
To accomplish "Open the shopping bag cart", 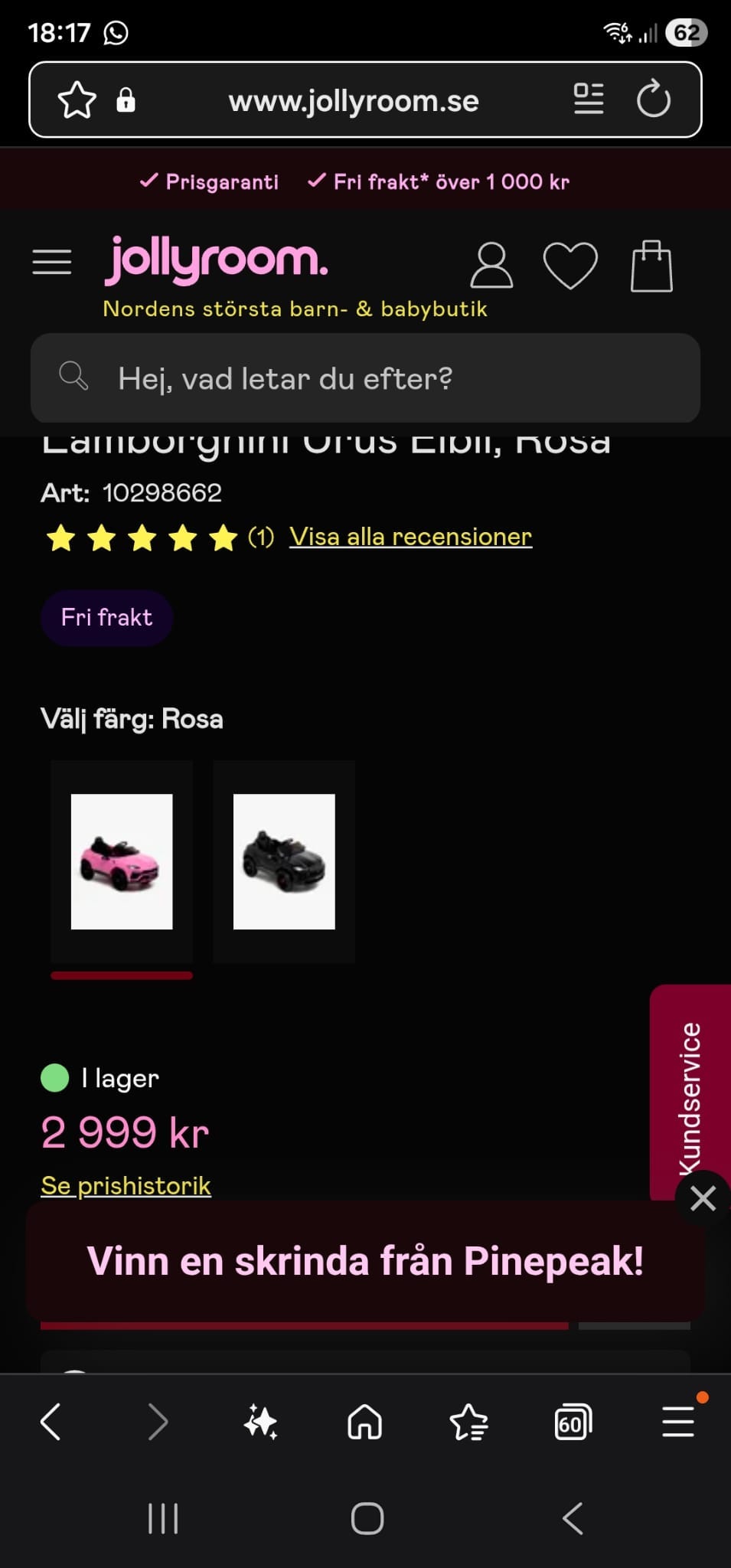I will [651, 266].
